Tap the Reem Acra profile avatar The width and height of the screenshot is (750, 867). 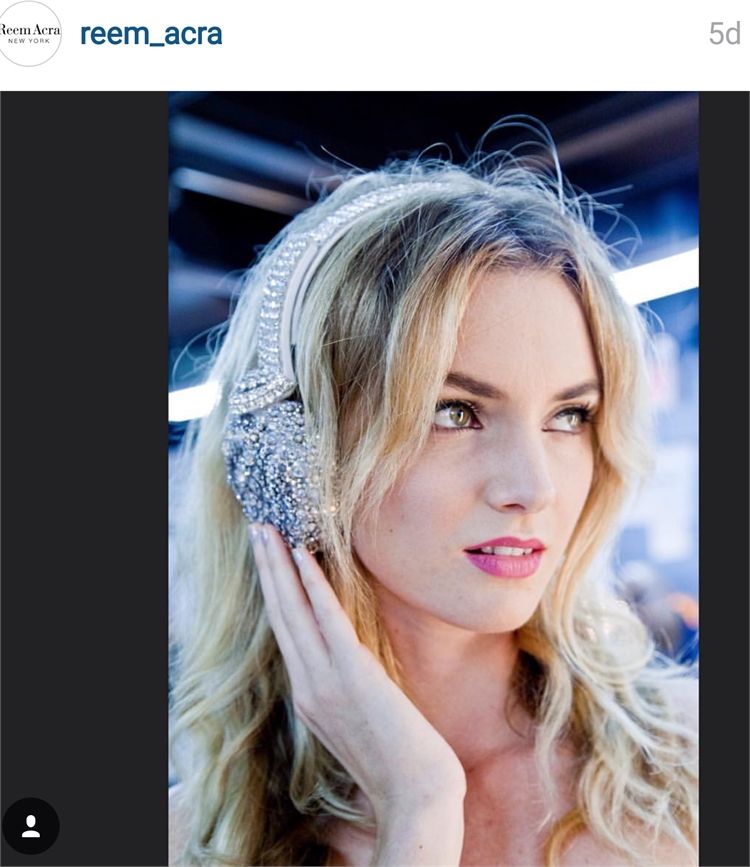pyautogui.click(x=29, y=33)
